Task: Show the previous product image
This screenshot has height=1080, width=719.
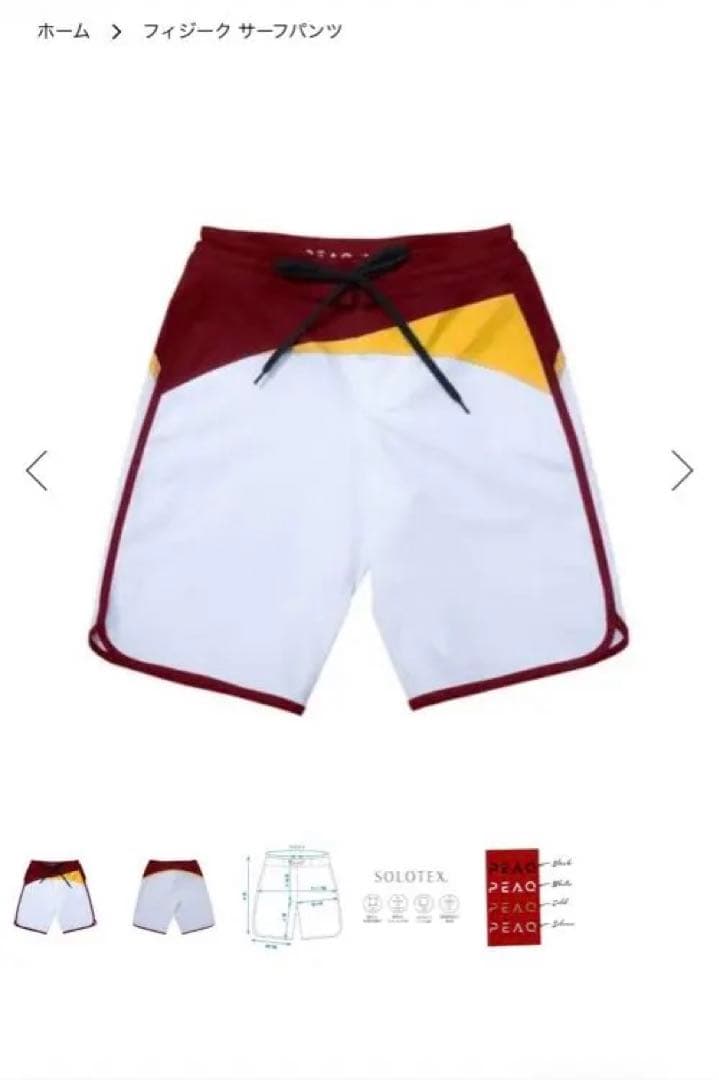Action: (37, 470)
